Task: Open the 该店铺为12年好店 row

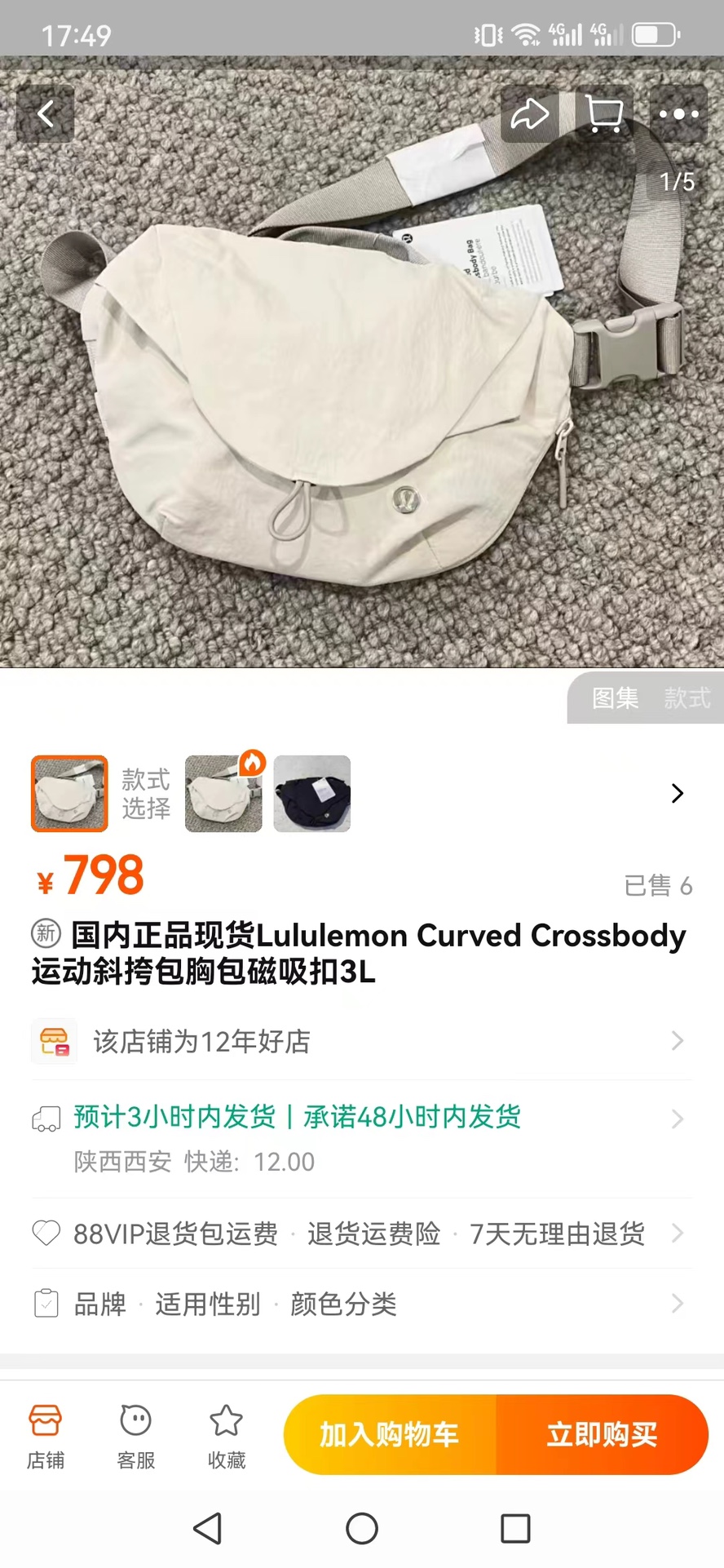Action: click(x=359, y=1041)
